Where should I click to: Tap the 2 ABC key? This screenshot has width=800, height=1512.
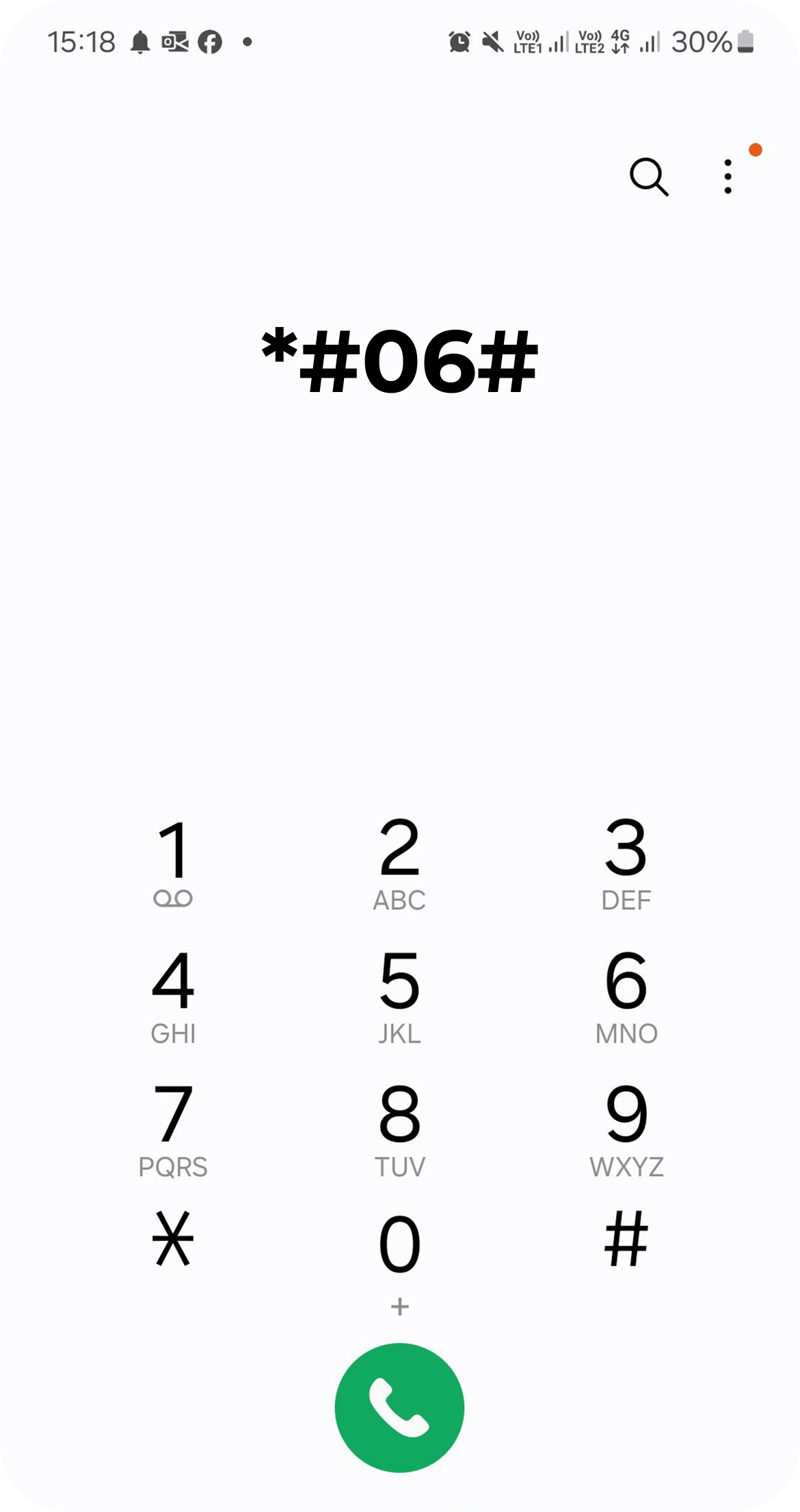click(399, 862)
